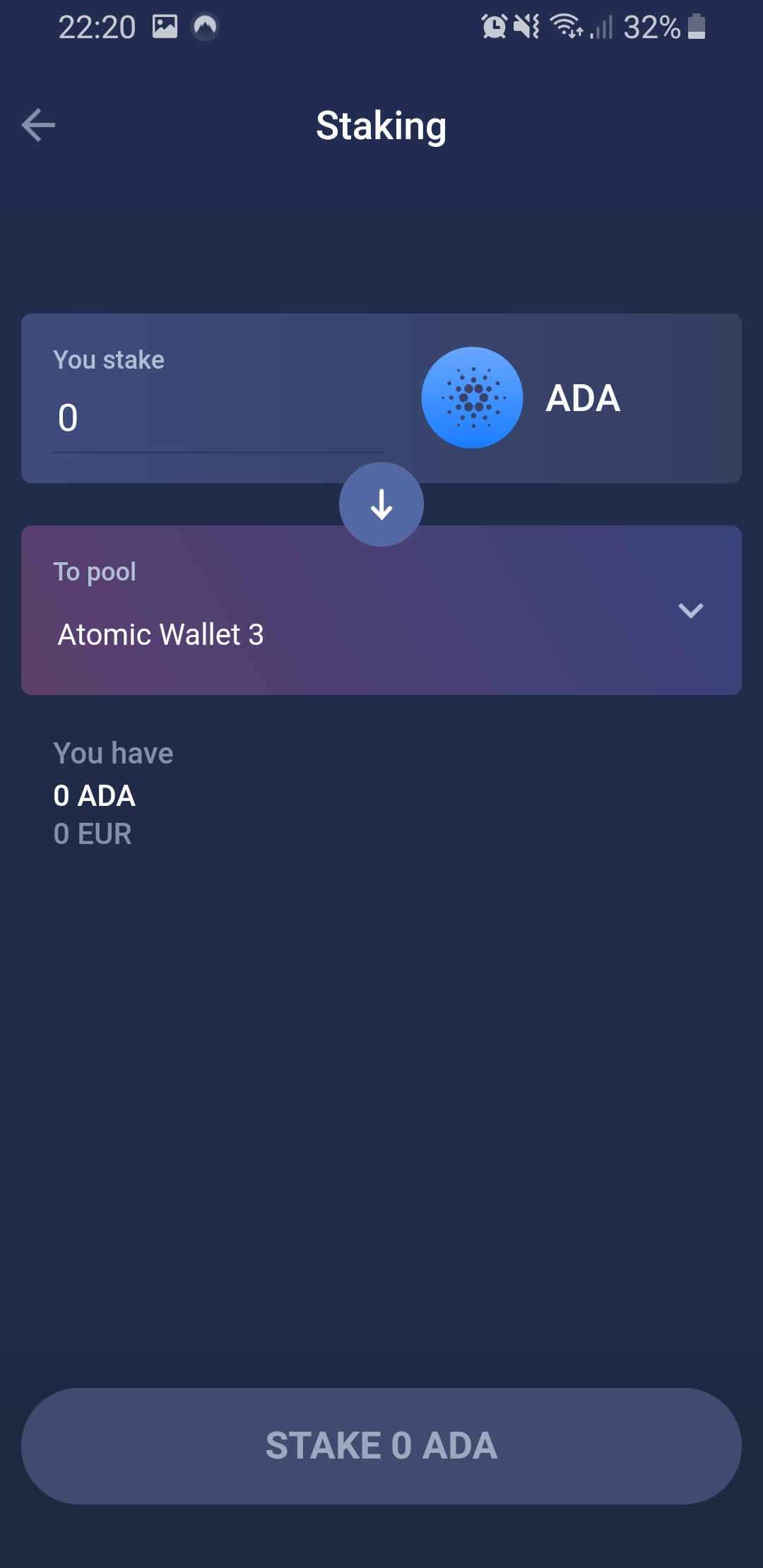
Task: Tap the You stake amount field
Action: [x=218, y=418]
